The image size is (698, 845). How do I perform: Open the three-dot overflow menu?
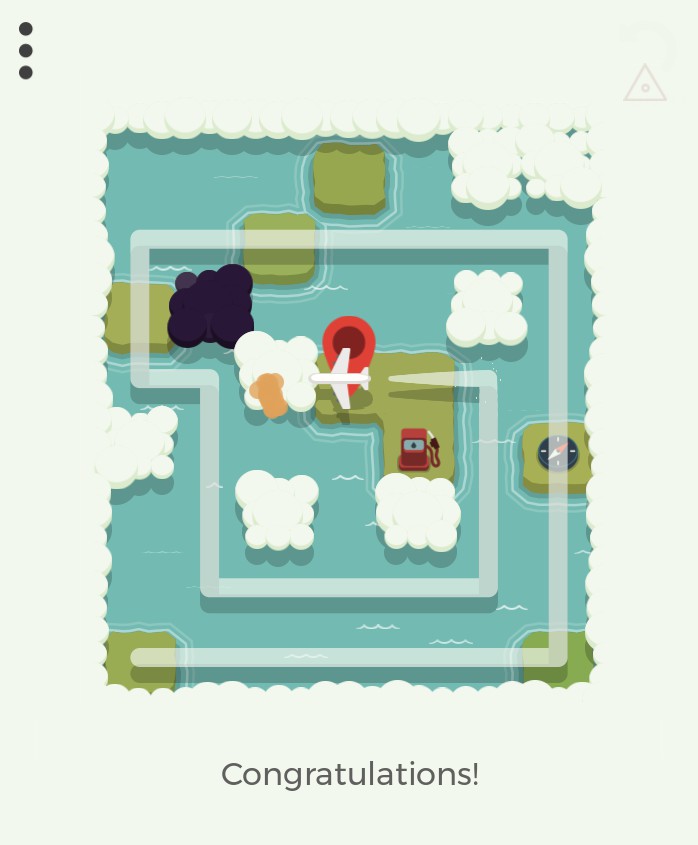click(26, 51)
